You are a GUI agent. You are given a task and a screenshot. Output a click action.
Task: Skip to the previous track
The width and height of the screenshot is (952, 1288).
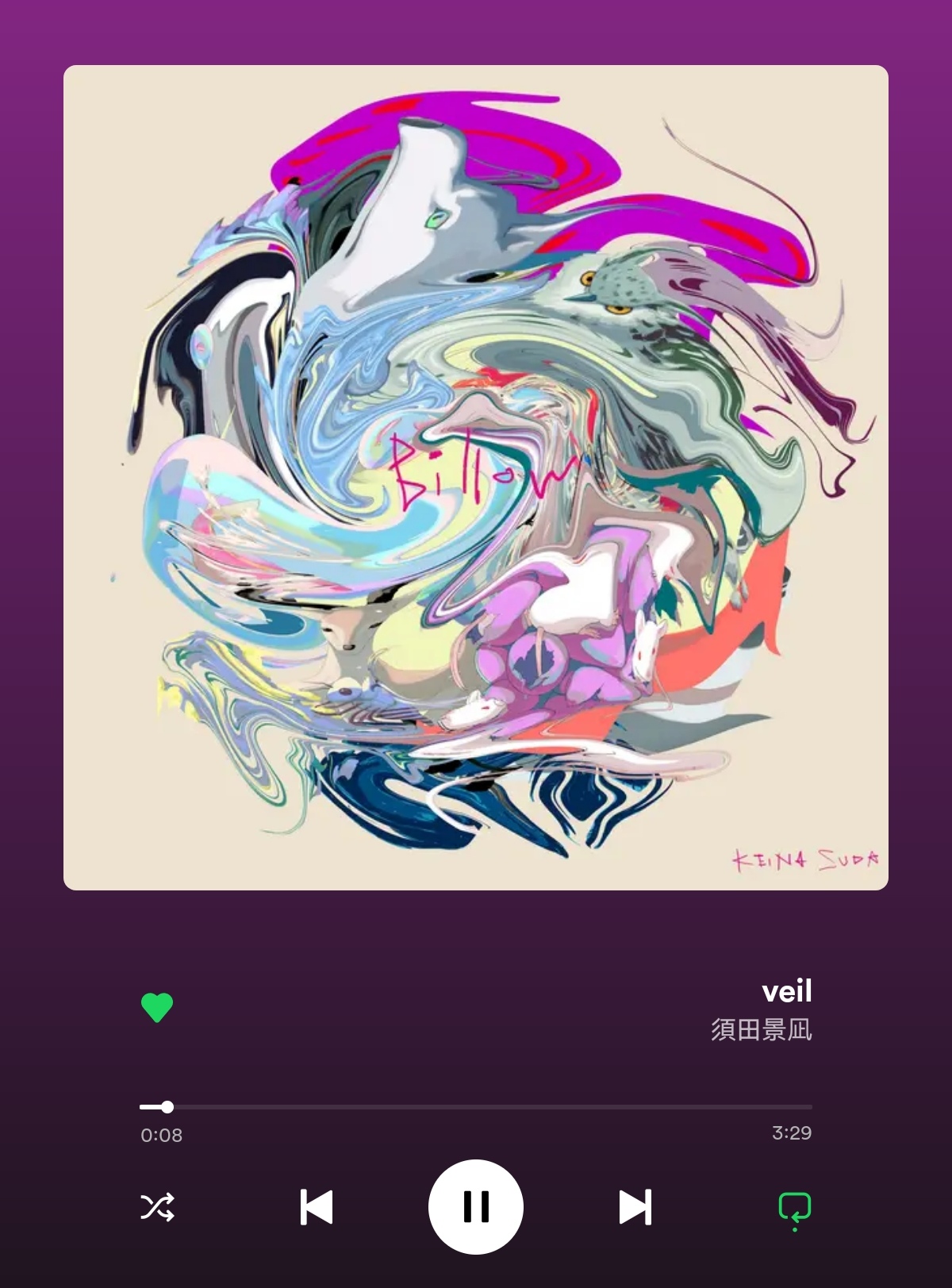317,1207
